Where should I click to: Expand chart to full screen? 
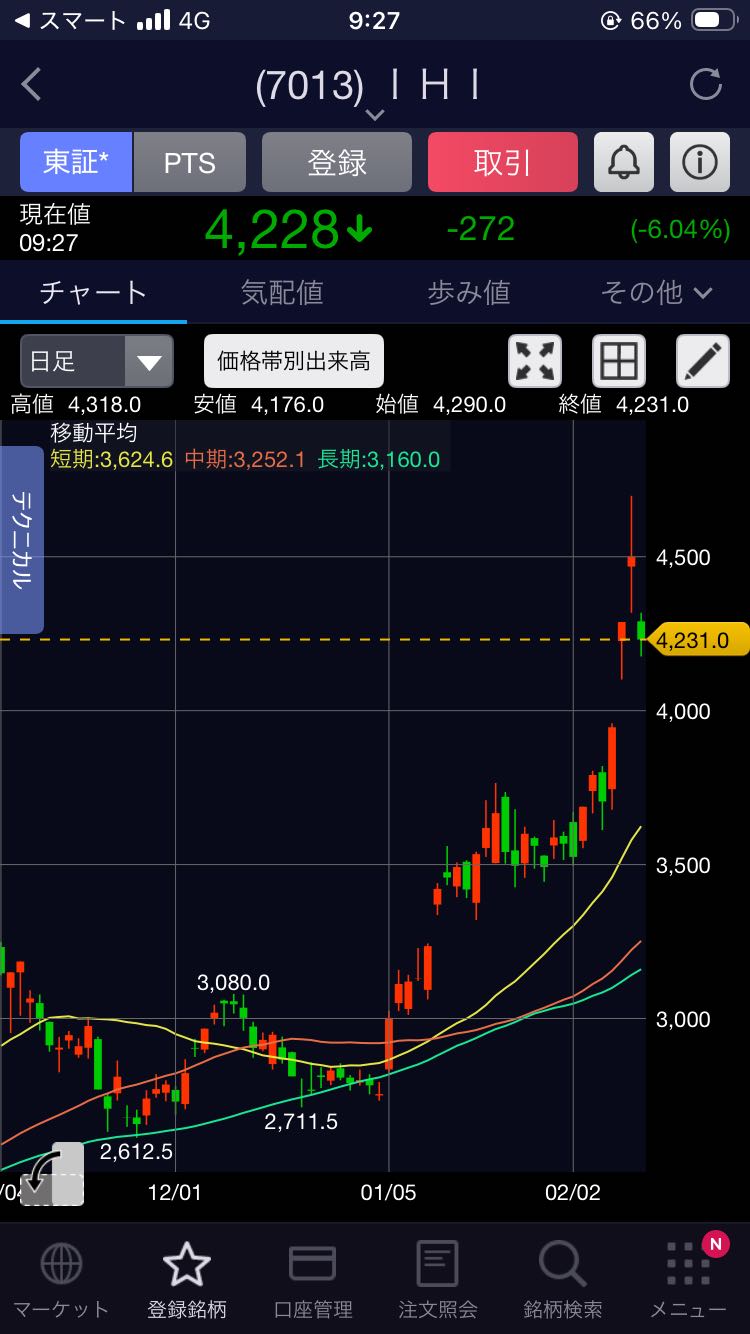535,361
